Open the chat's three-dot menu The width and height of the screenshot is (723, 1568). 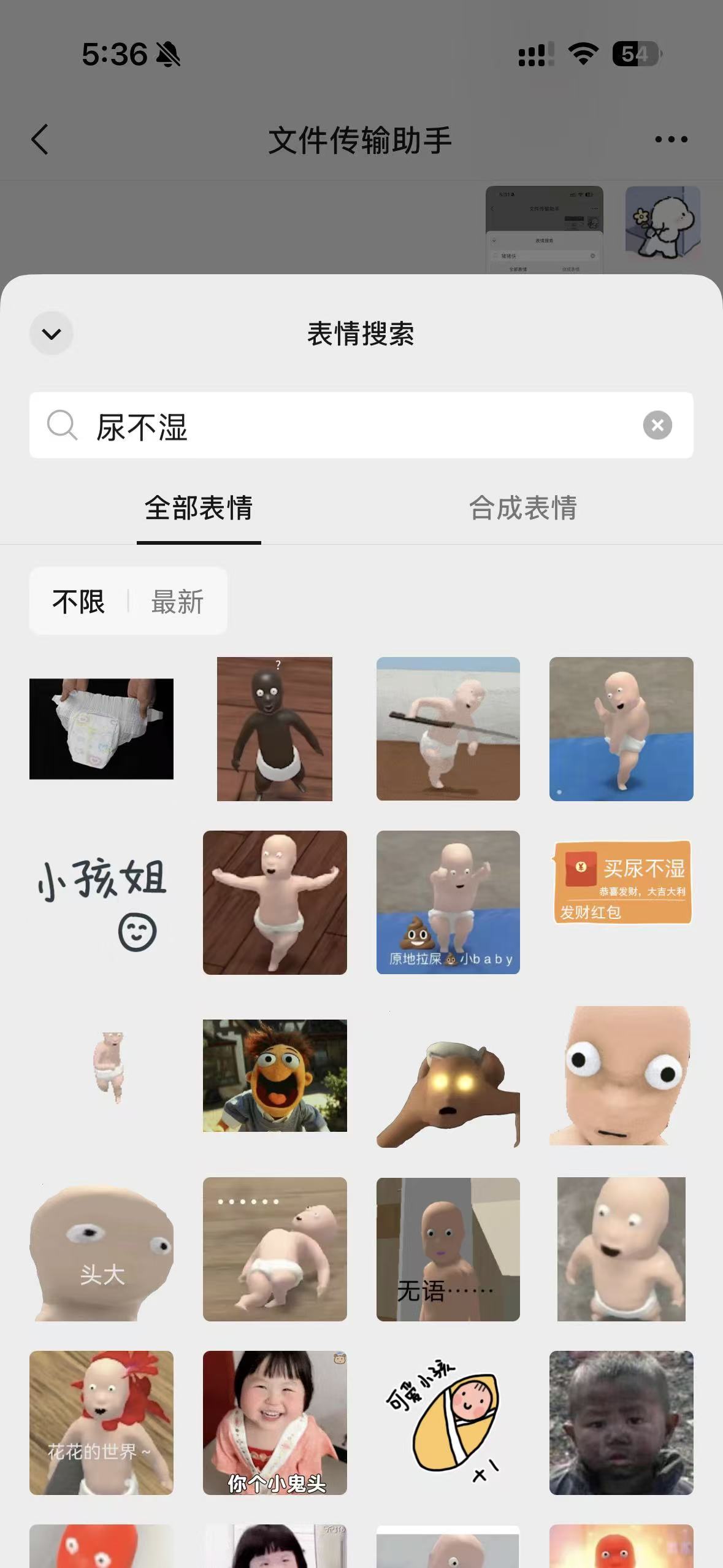pyautogui.click(x=671, y=139)
